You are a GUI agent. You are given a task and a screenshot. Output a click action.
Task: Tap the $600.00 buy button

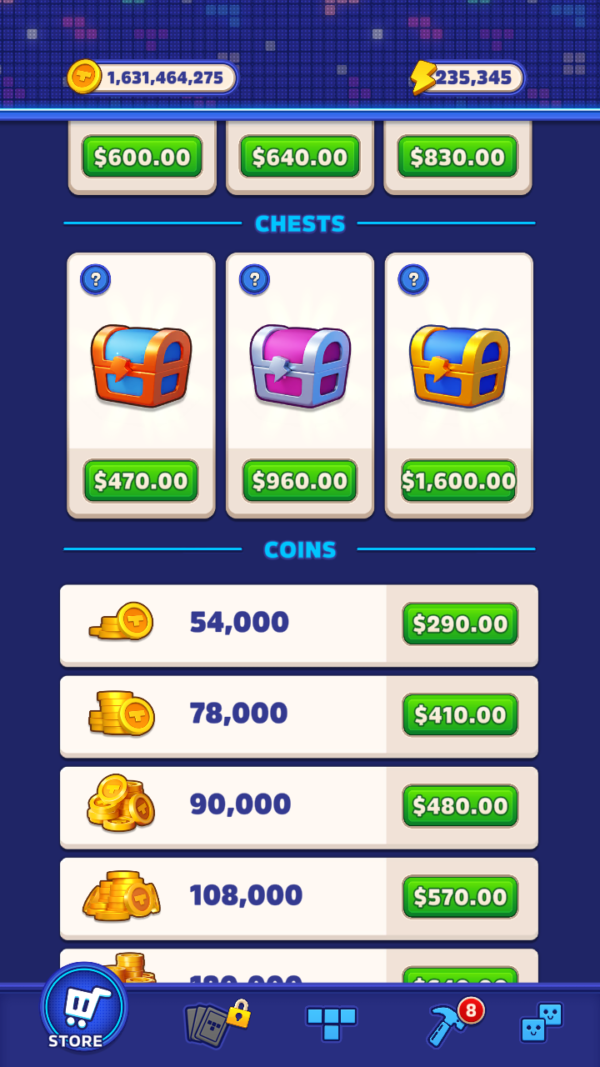pyautogui.click(x=142, y=157)
